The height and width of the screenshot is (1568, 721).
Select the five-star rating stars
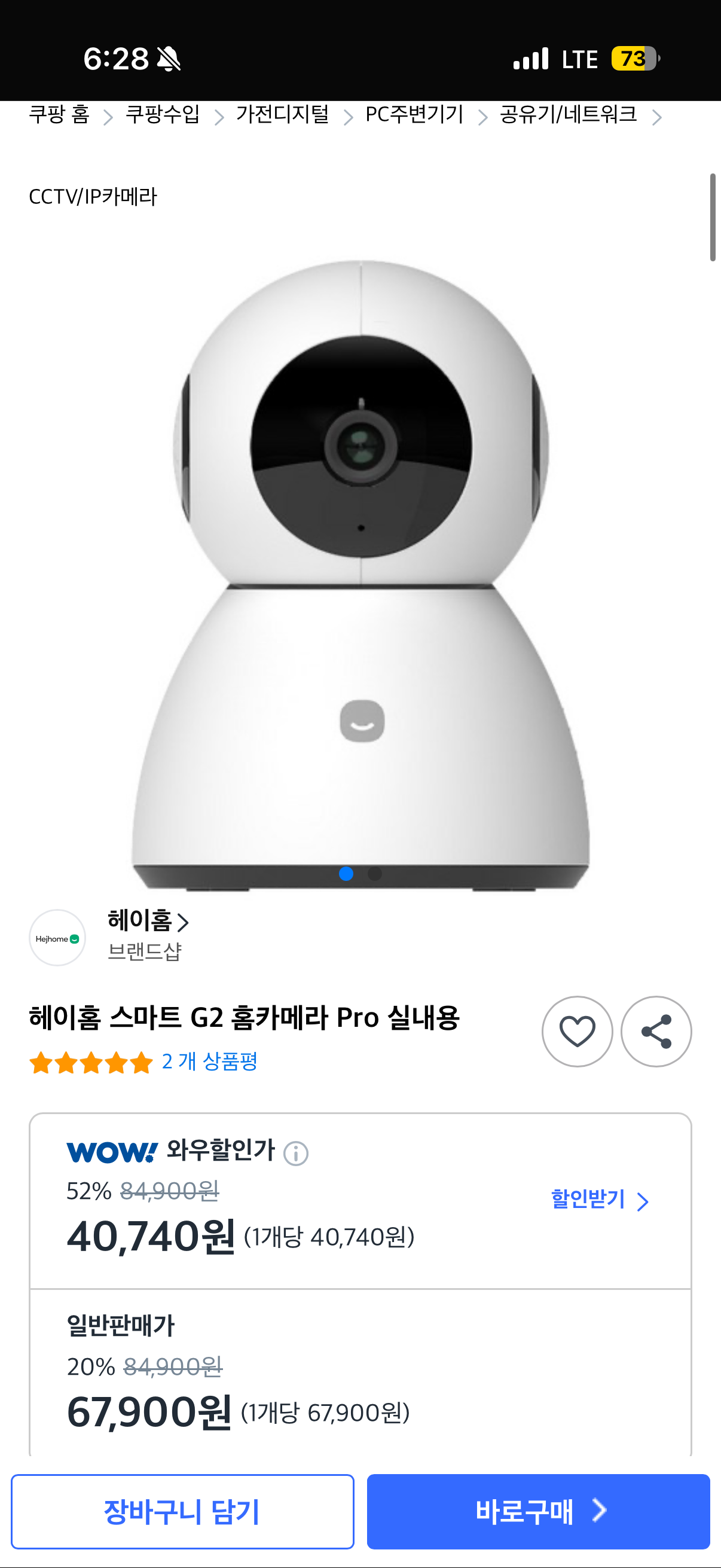point(88,1061)
